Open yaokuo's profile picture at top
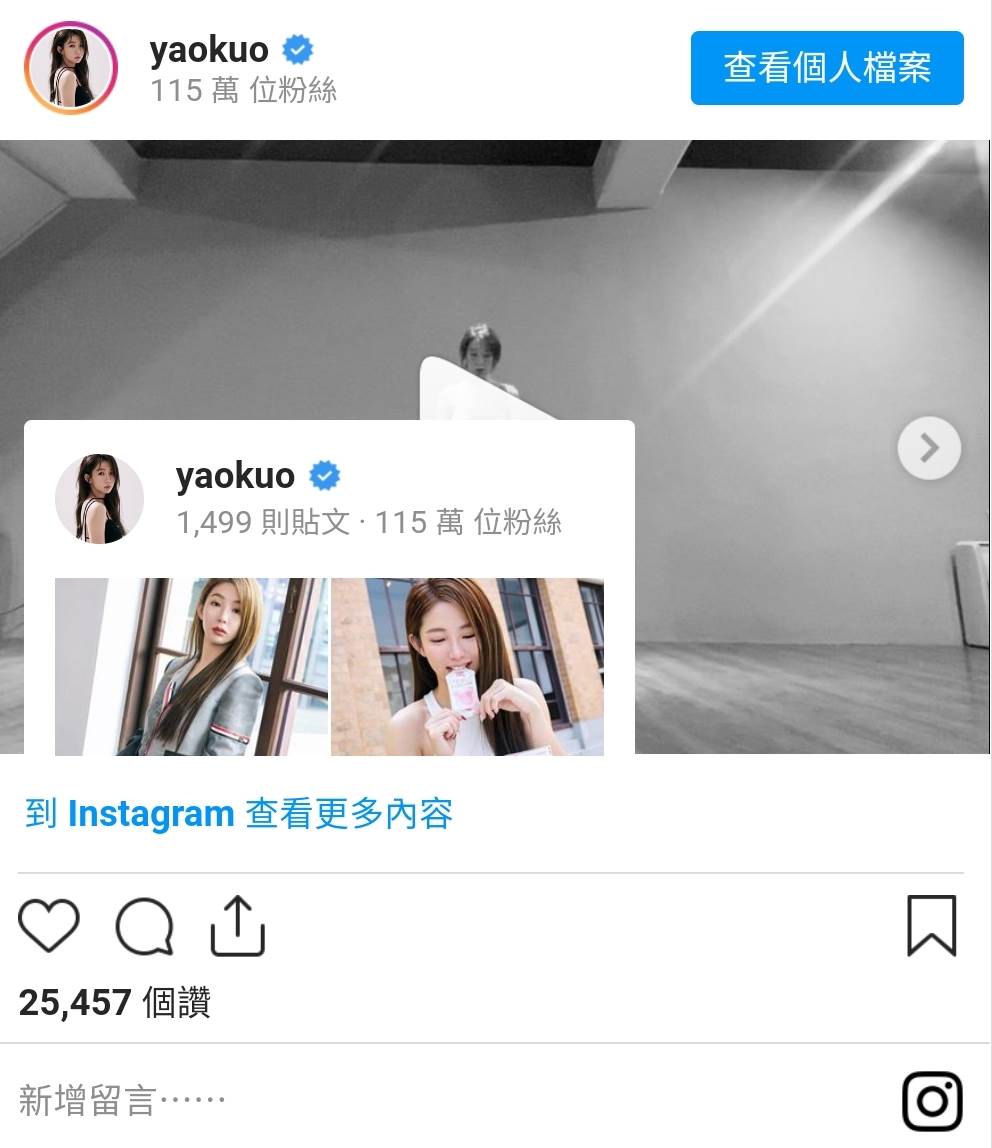 (71, 68)
